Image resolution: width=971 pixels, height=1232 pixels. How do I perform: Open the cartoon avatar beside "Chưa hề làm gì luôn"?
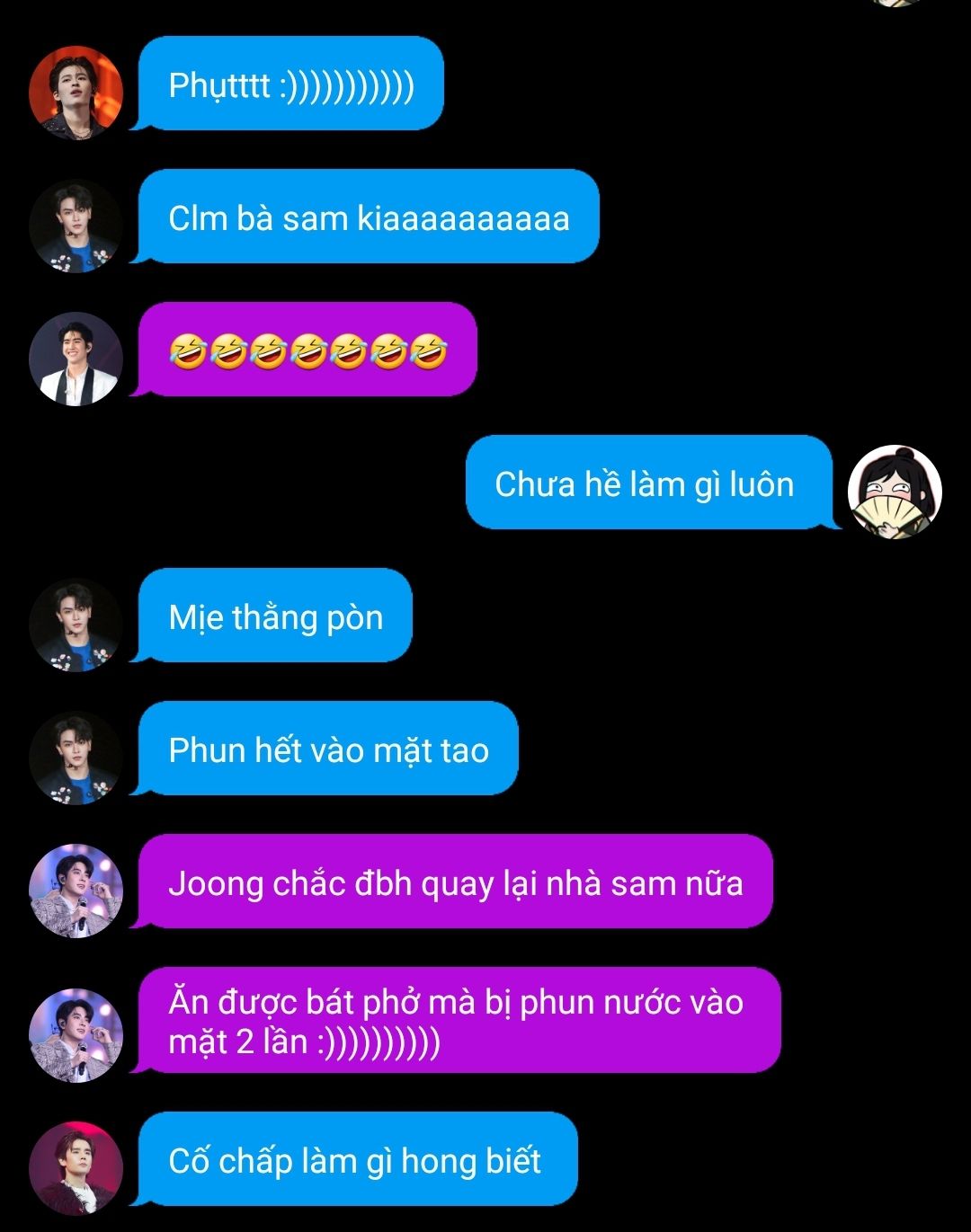[895, 492]
